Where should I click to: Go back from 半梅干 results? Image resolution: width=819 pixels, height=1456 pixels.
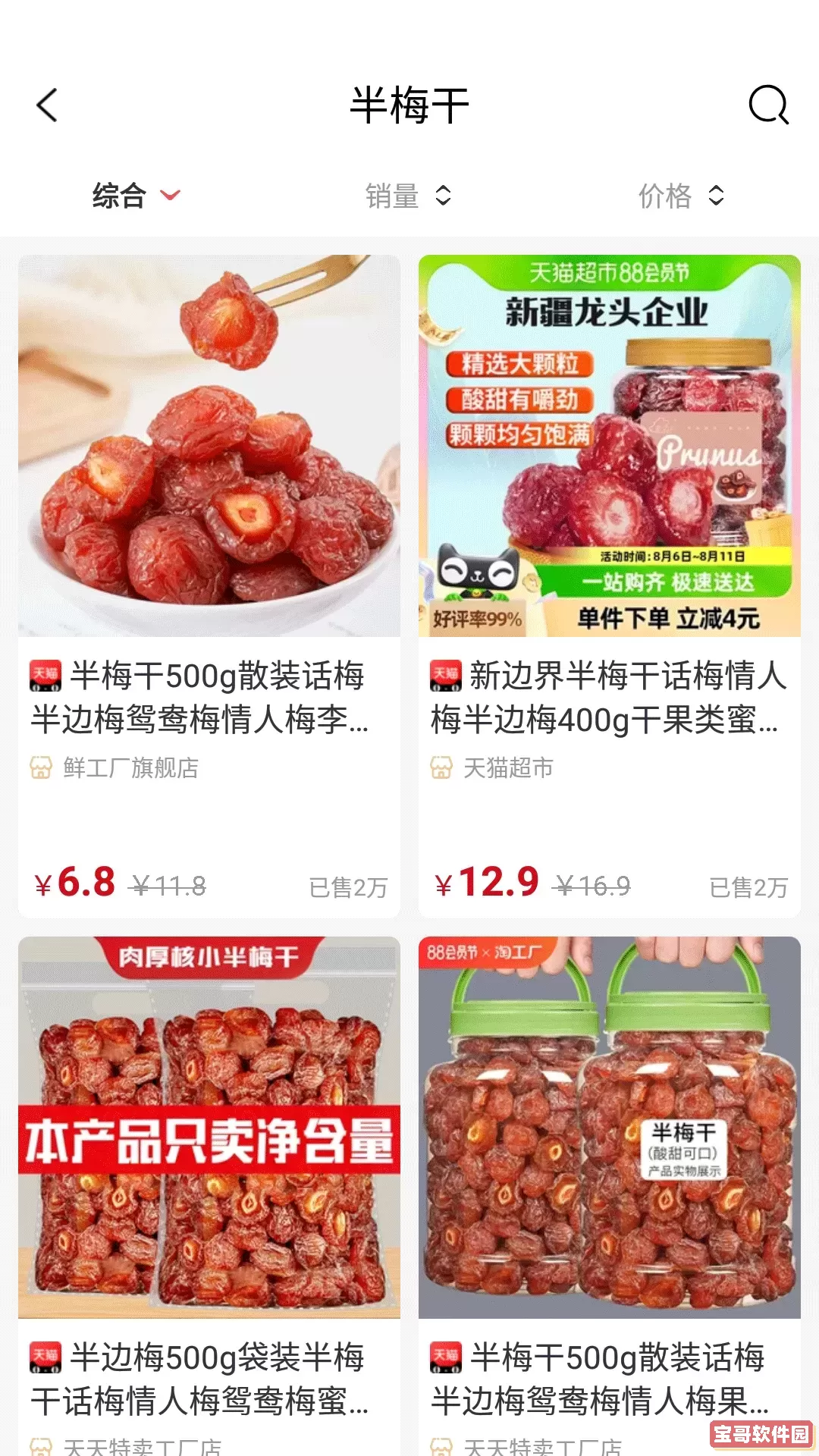(47, 105)
